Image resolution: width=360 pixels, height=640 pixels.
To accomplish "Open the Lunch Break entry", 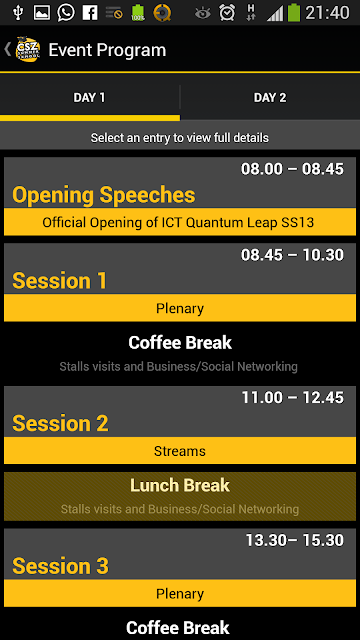I will point(180,496).
